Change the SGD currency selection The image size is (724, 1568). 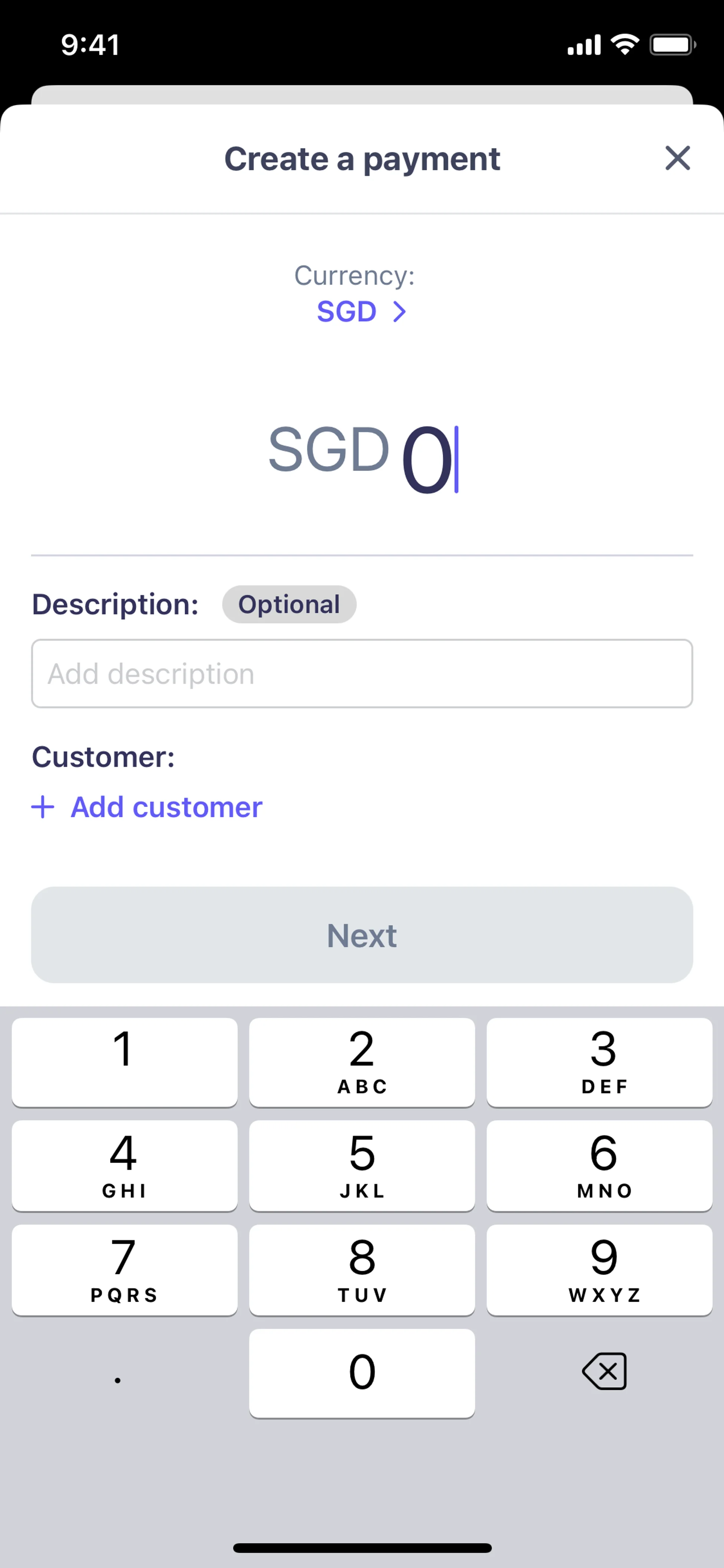[361, 312]
